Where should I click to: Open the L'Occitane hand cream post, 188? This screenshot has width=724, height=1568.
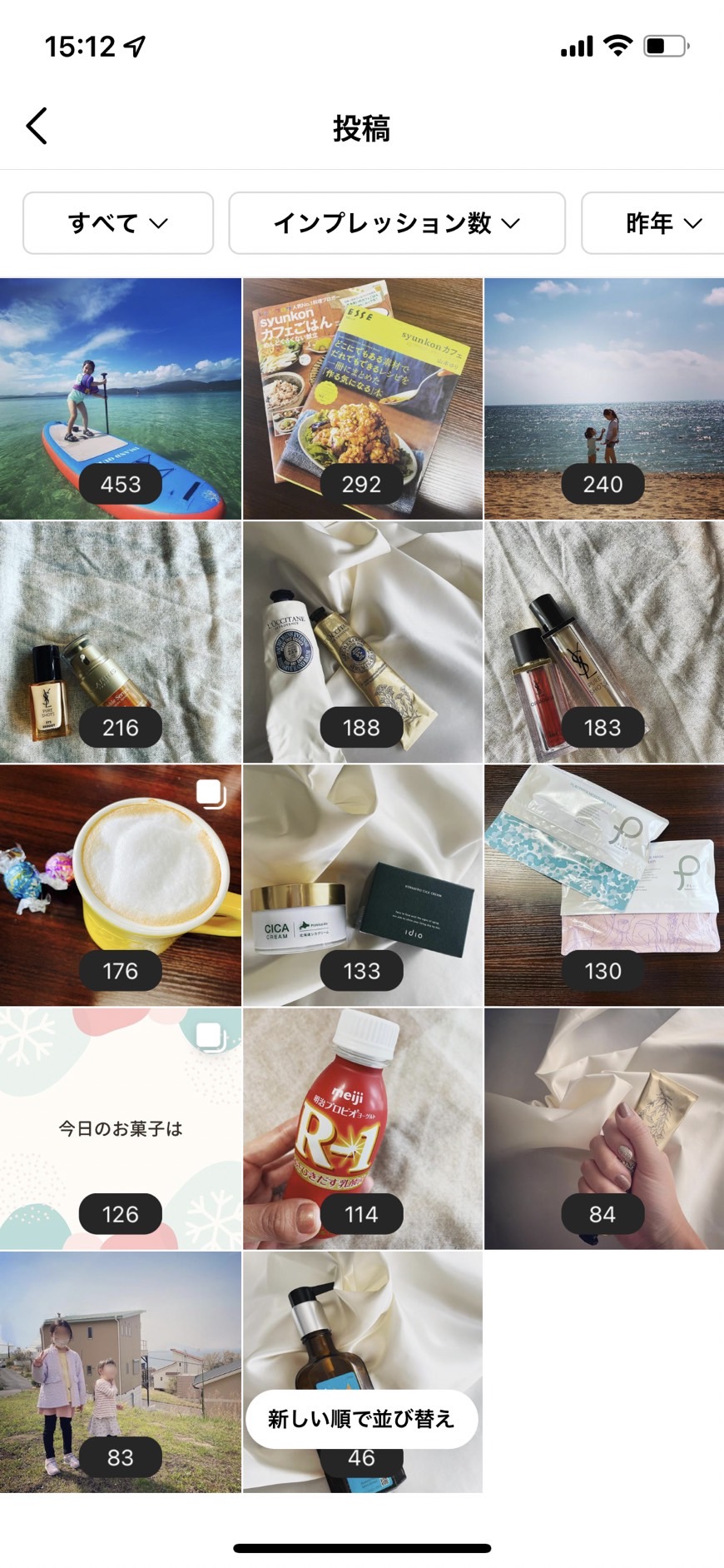(x=362, y=642)
